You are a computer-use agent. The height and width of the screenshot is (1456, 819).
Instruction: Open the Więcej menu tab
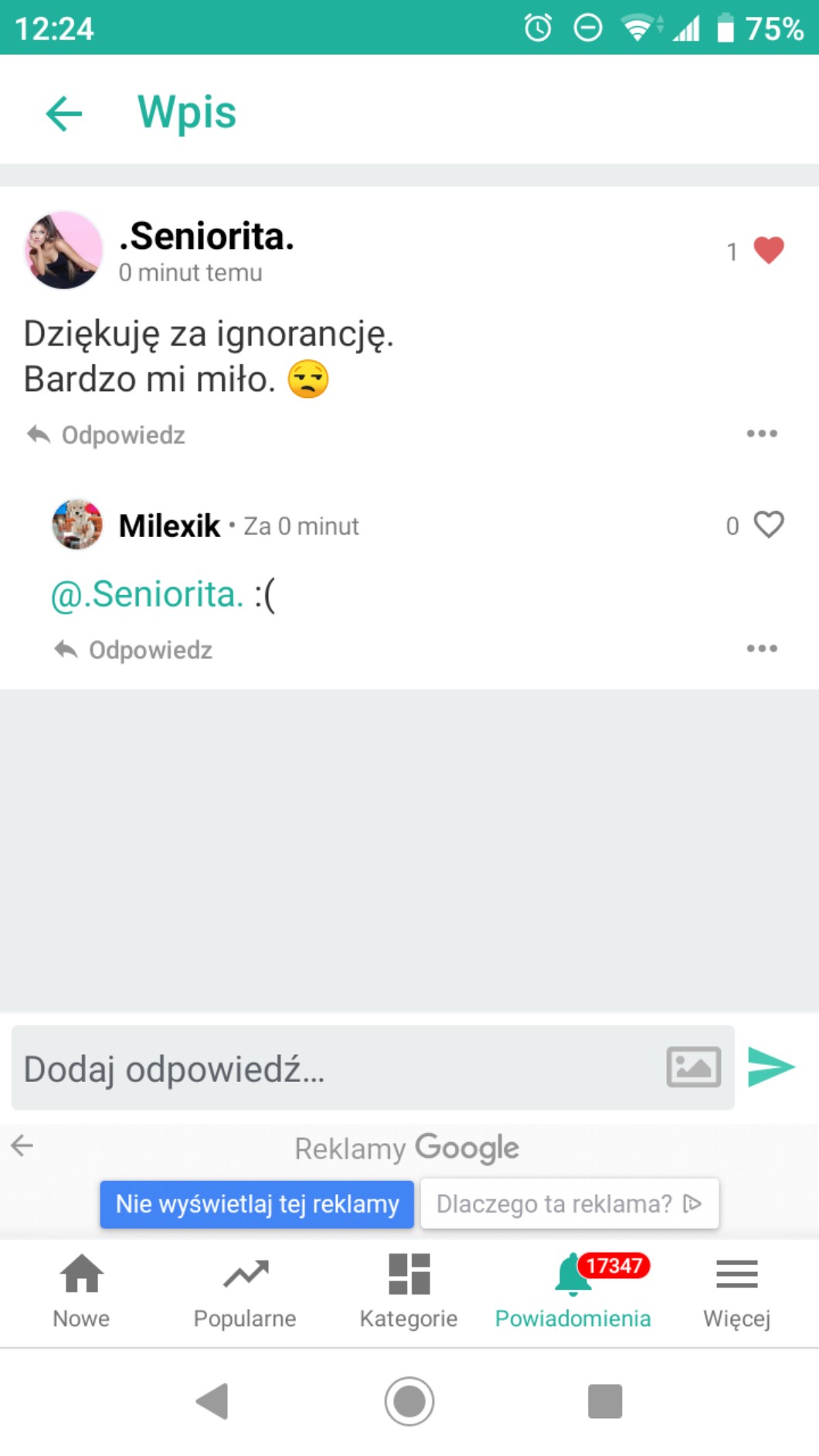(736, 1290)
